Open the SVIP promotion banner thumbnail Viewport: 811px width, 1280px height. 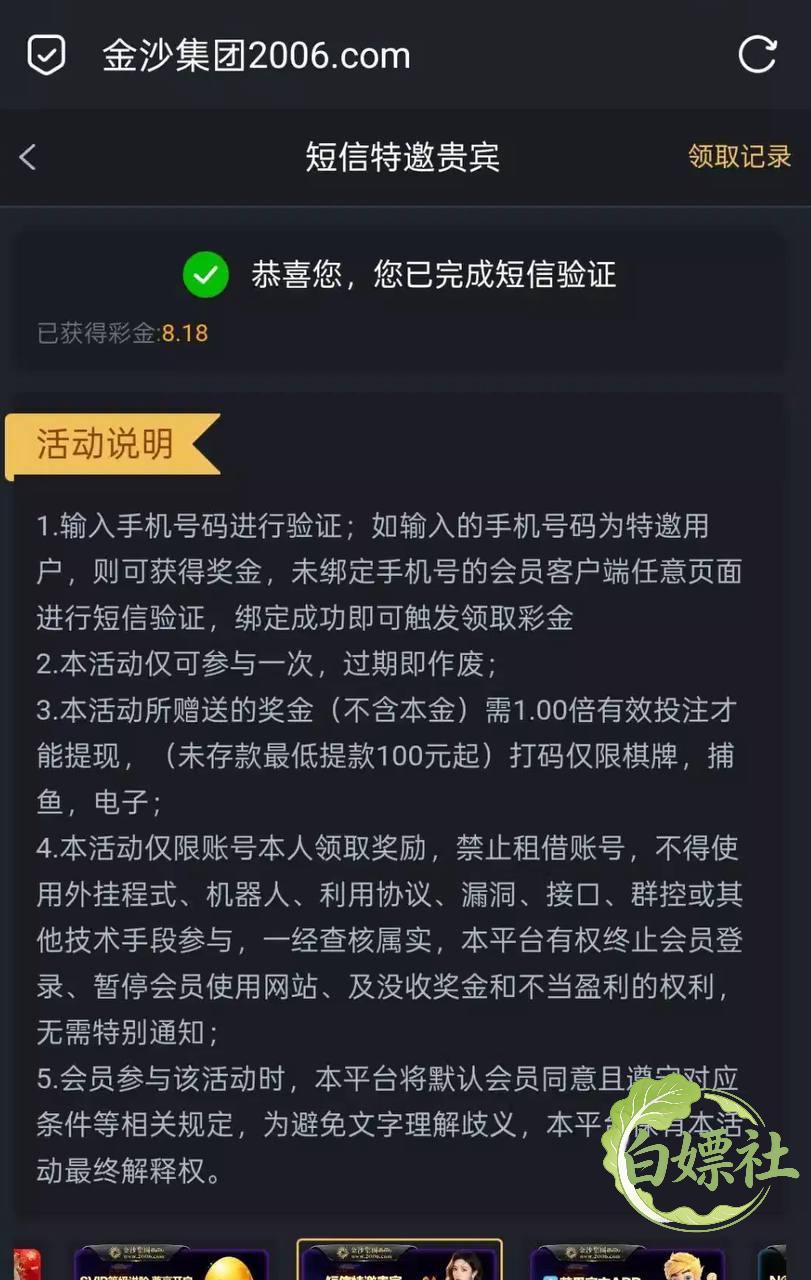pos(171,1262)
